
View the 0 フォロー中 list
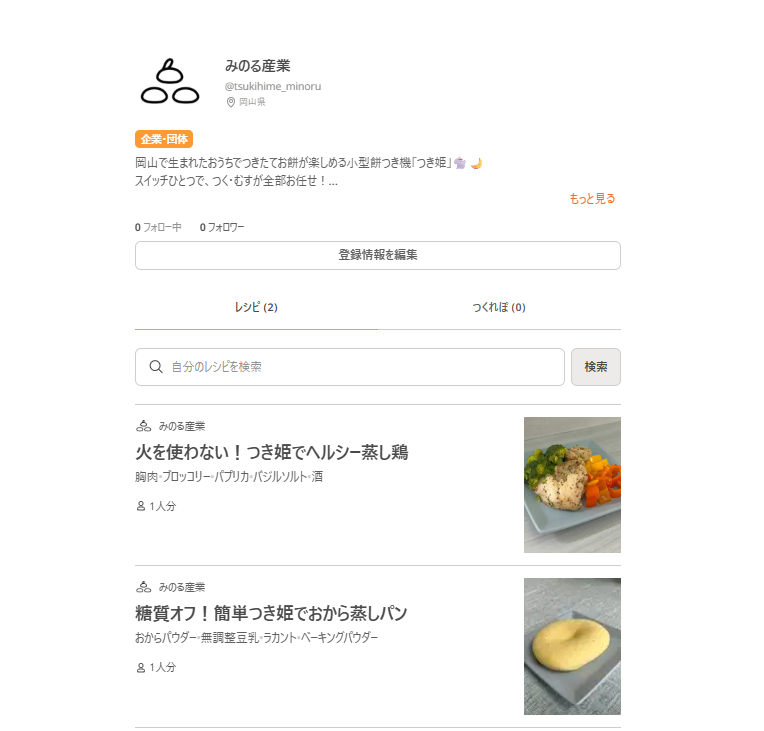(x=158, y=227)
